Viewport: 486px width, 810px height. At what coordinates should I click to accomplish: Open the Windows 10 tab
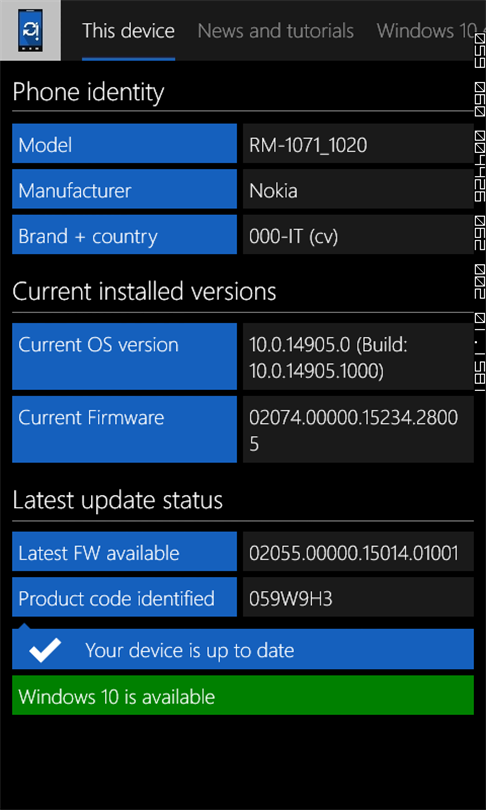click(431, 31)
